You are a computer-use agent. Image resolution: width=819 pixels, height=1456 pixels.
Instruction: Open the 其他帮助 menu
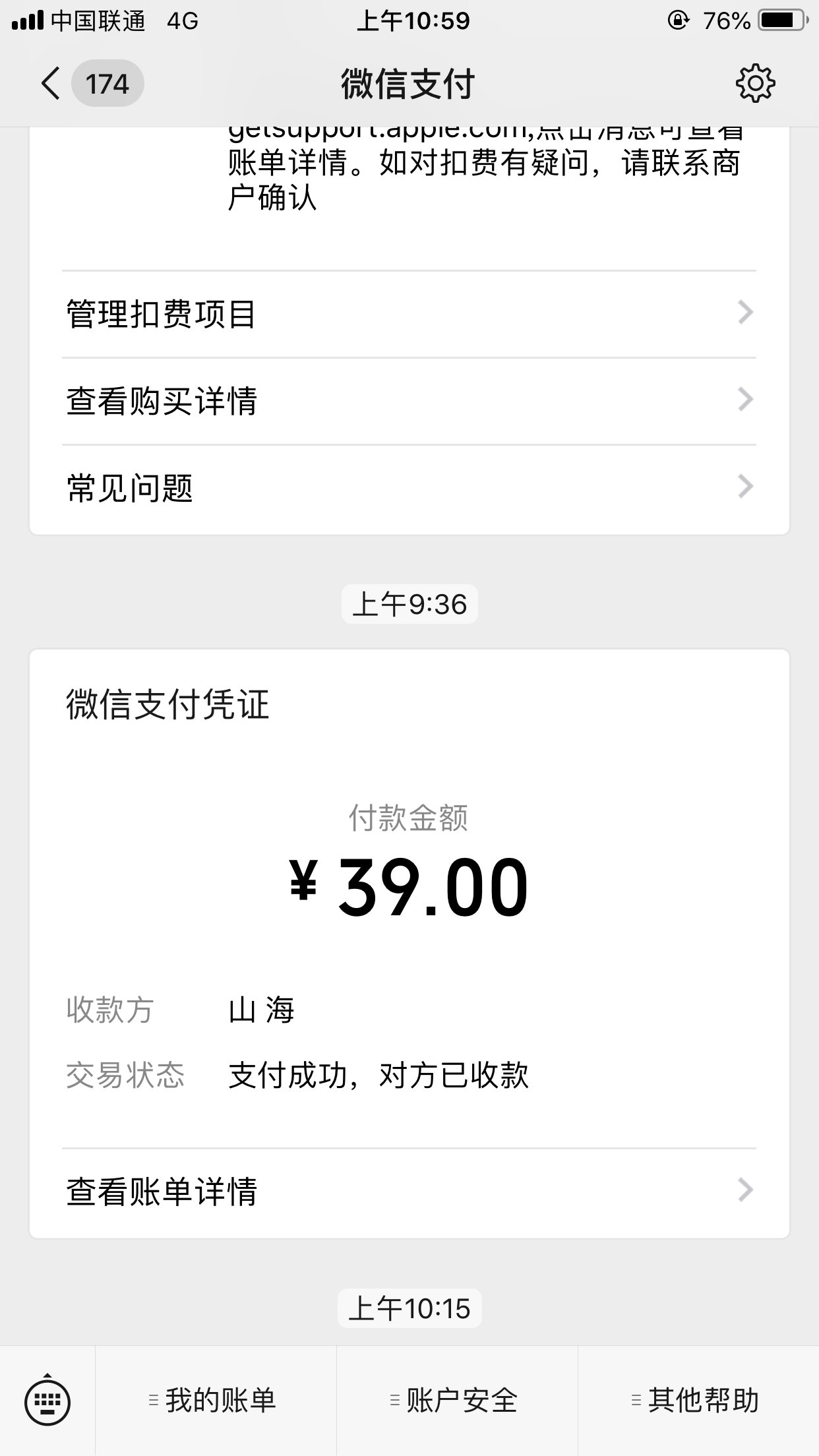click(698, 1401)
